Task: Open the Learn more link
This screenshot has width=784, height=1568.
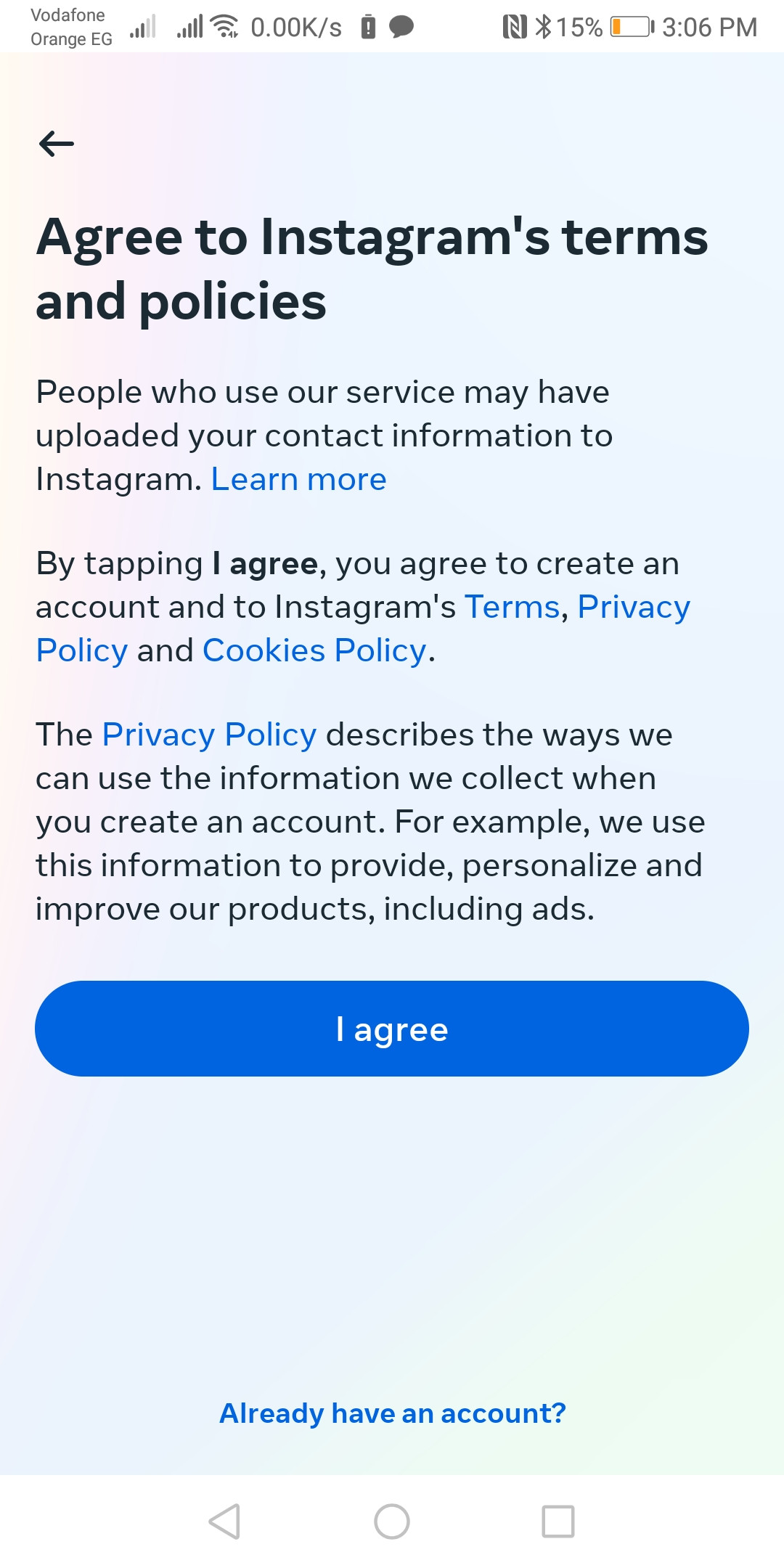Action: pyautogui.click(x=298, y=480)
